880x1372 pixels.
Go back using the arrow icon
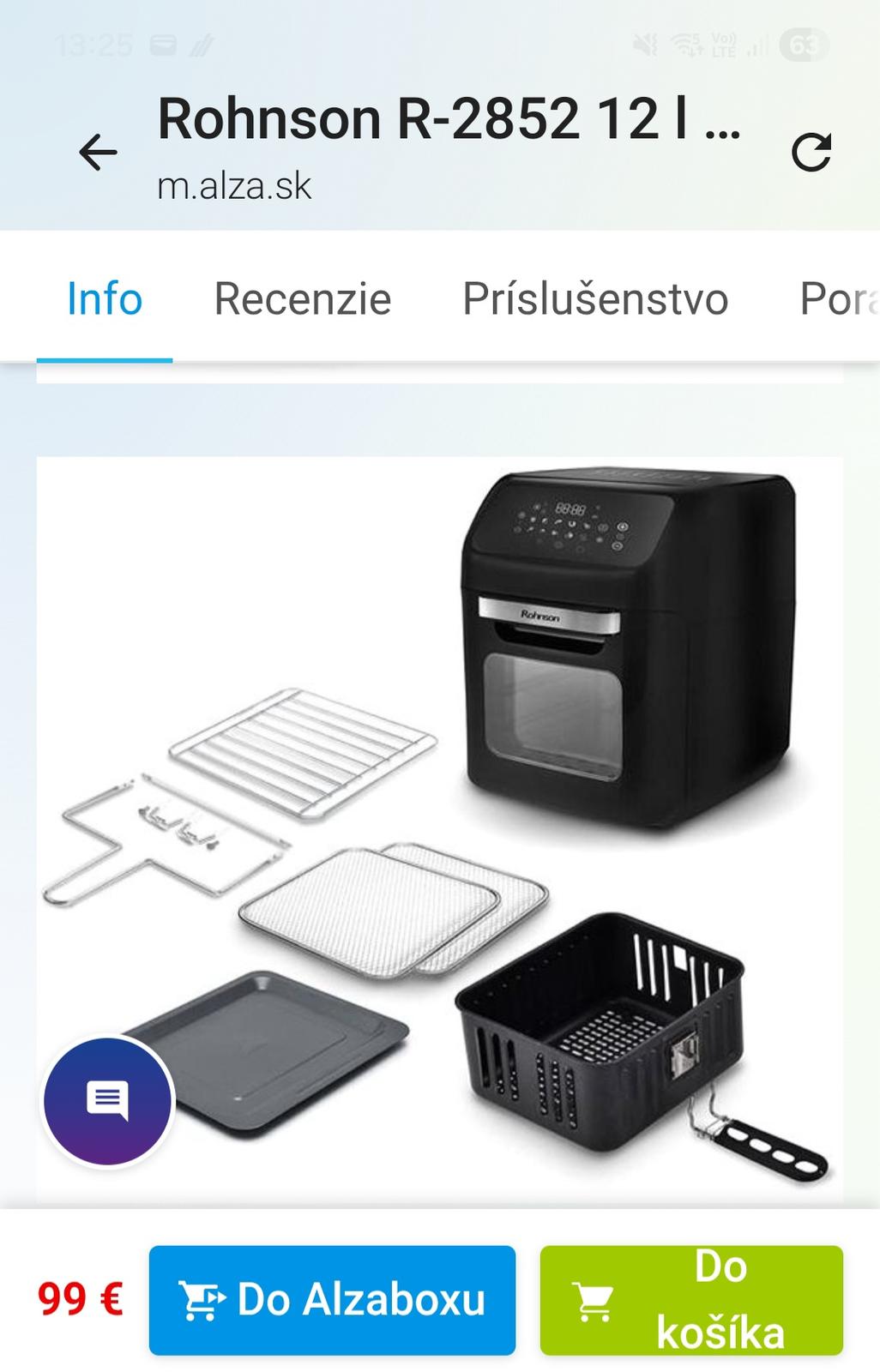coord(98,153)
